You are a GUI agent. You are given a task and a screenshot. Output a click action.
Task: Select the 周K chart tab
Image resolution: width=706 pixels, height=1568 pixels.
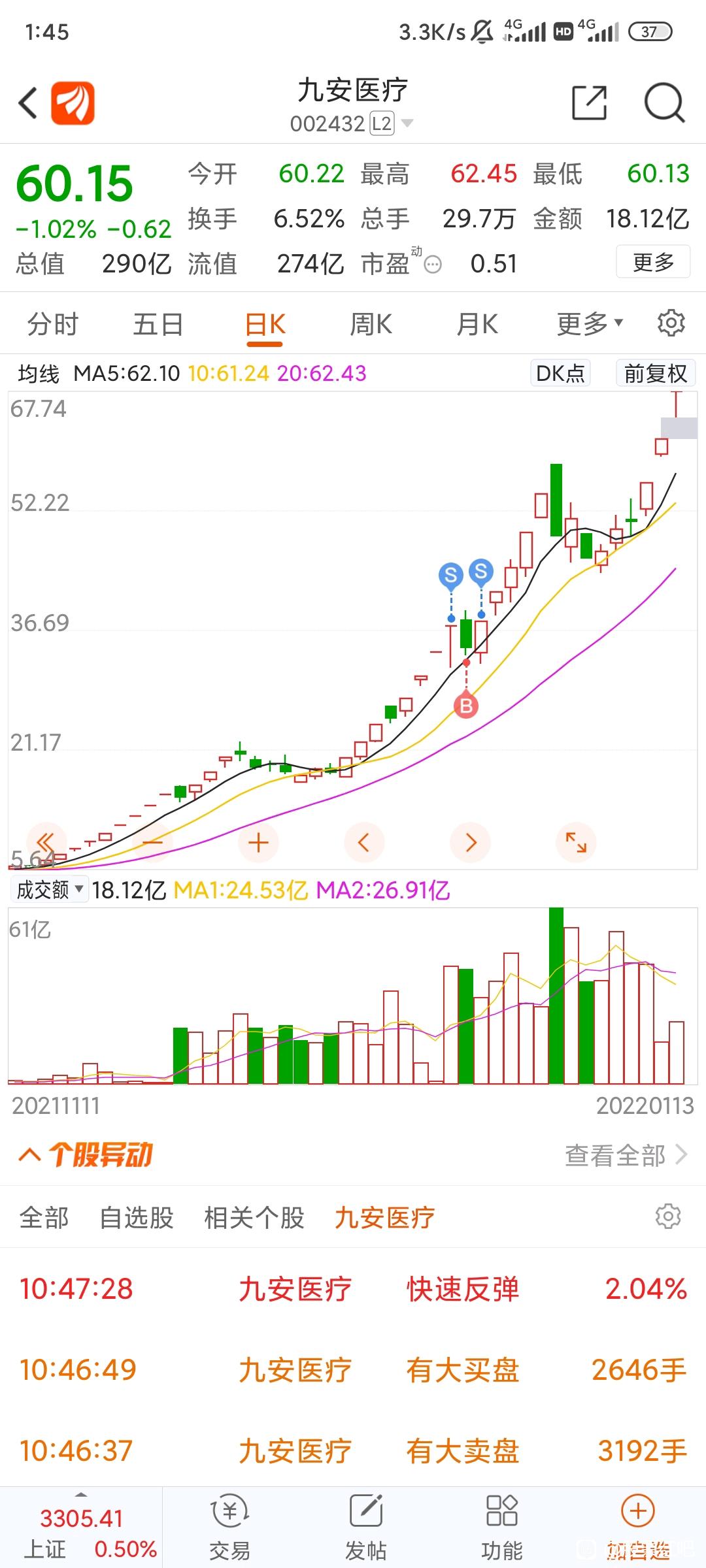371,324
